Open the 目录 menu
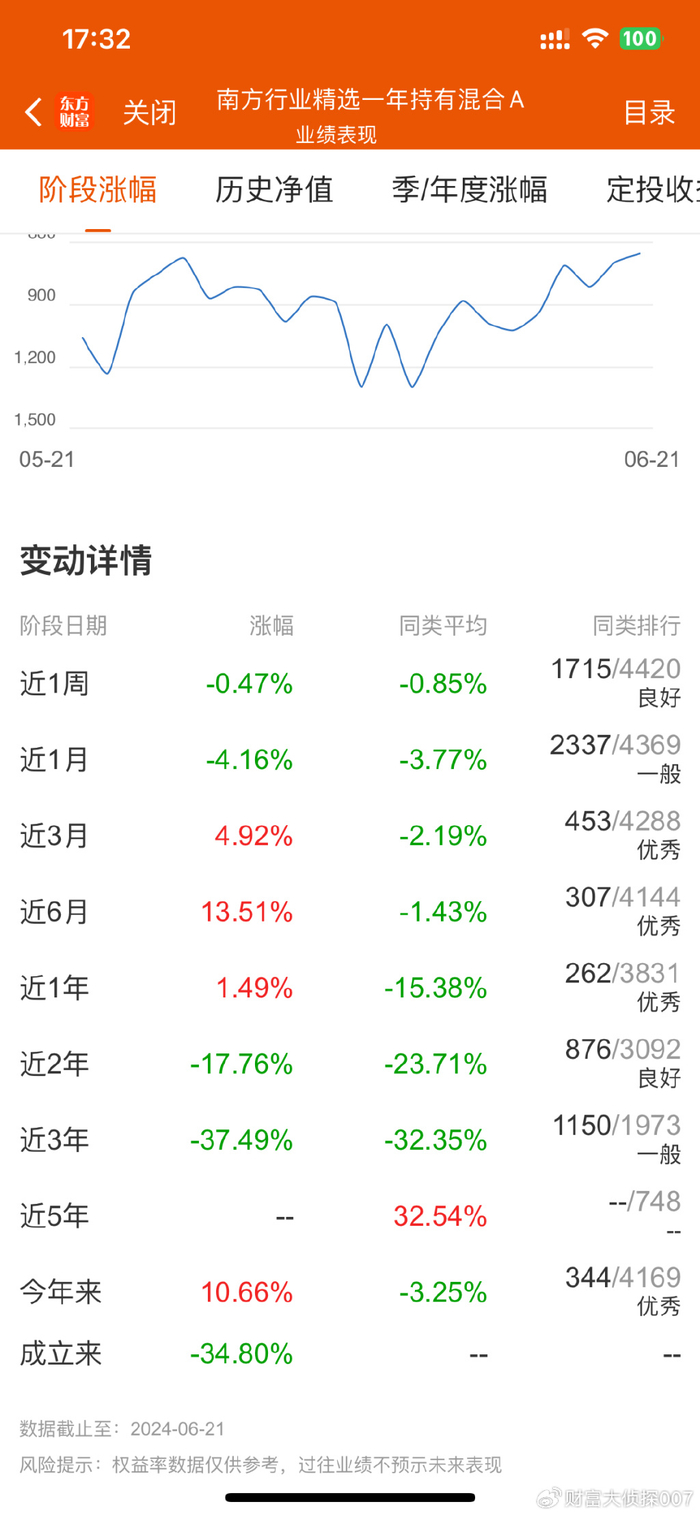 (649, 112)
